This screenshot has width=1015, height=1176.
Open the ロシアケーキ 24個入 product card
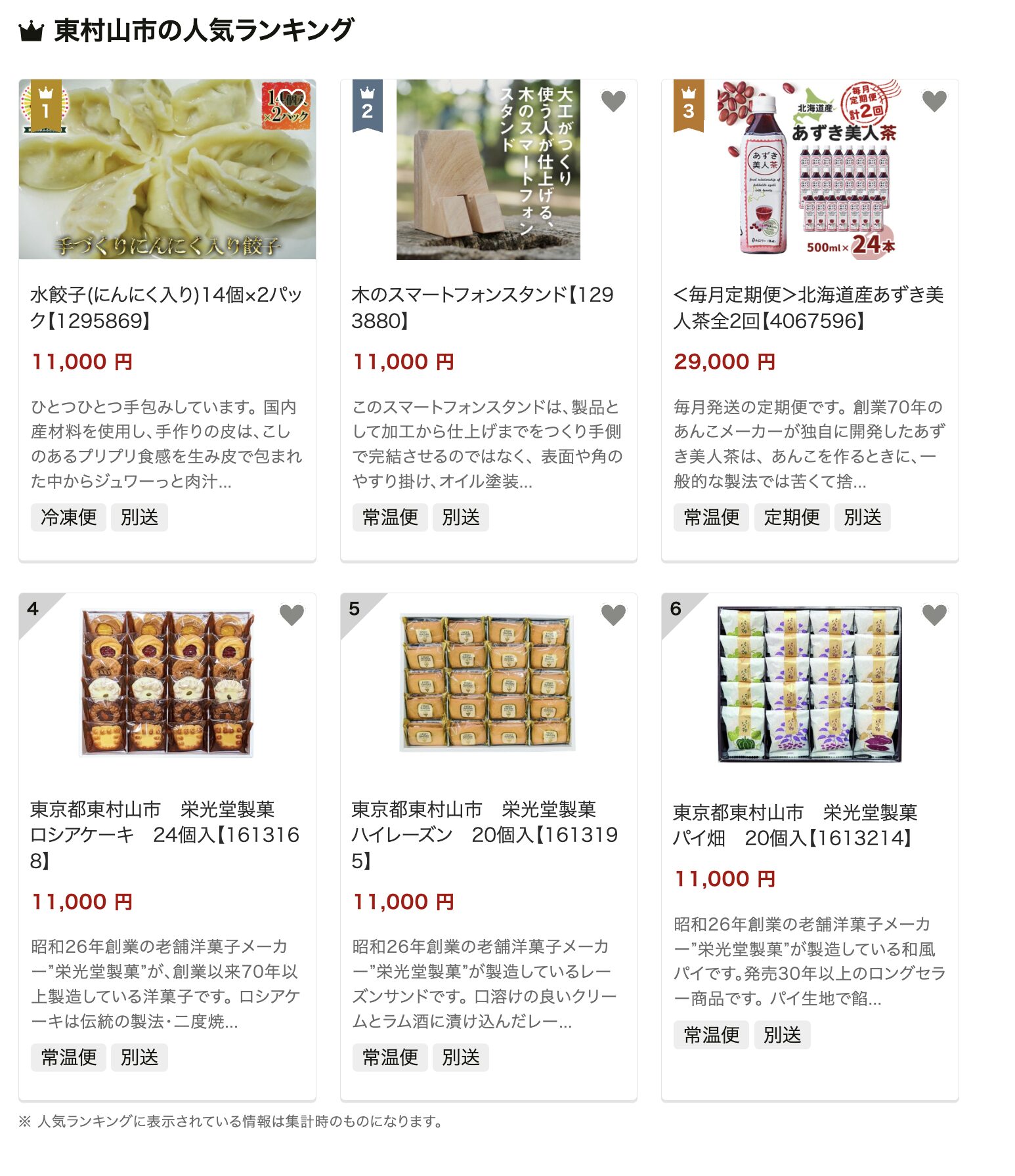tap(166, 833)
